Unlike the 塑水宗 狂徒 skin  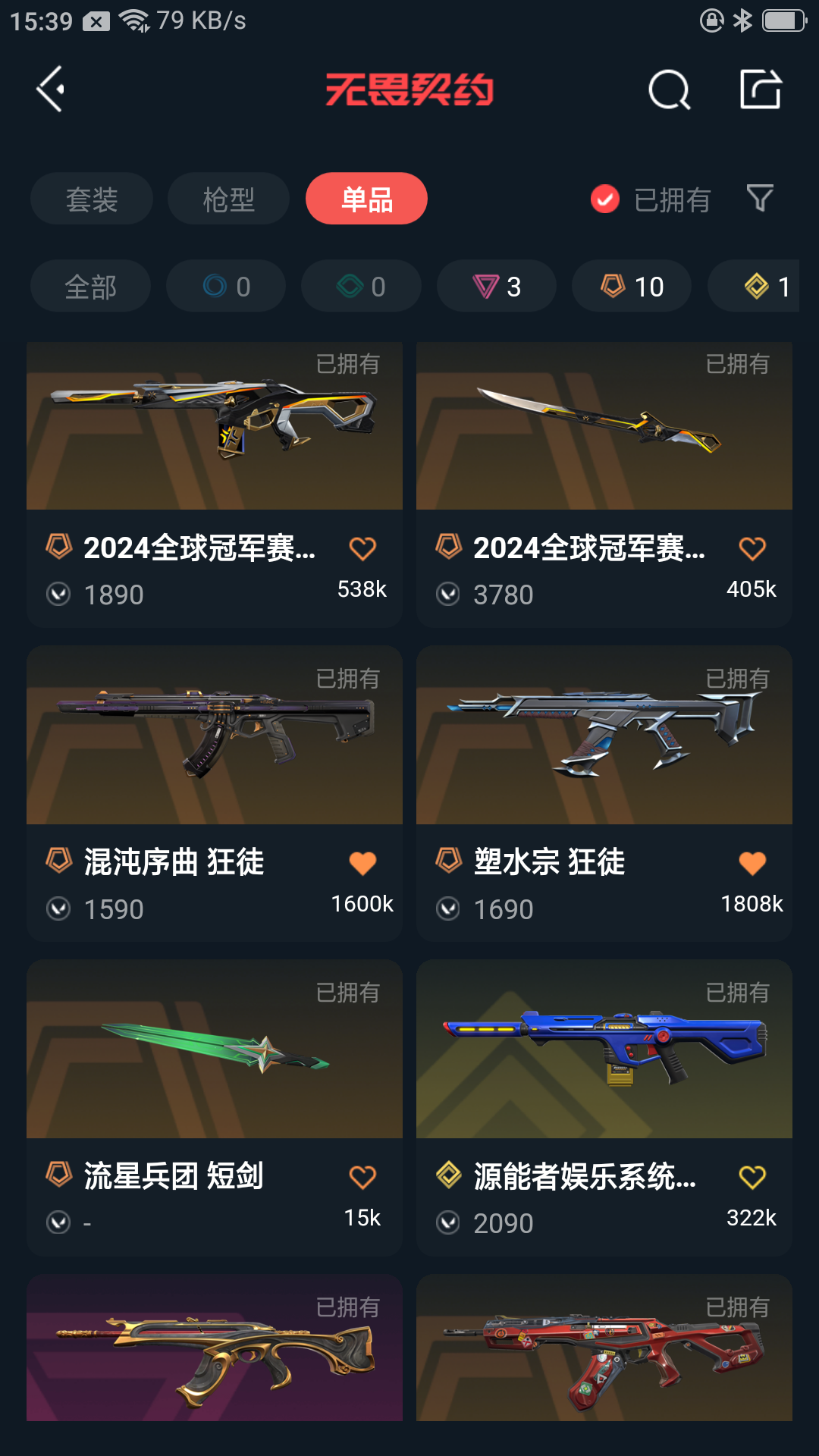pos(752,863)
